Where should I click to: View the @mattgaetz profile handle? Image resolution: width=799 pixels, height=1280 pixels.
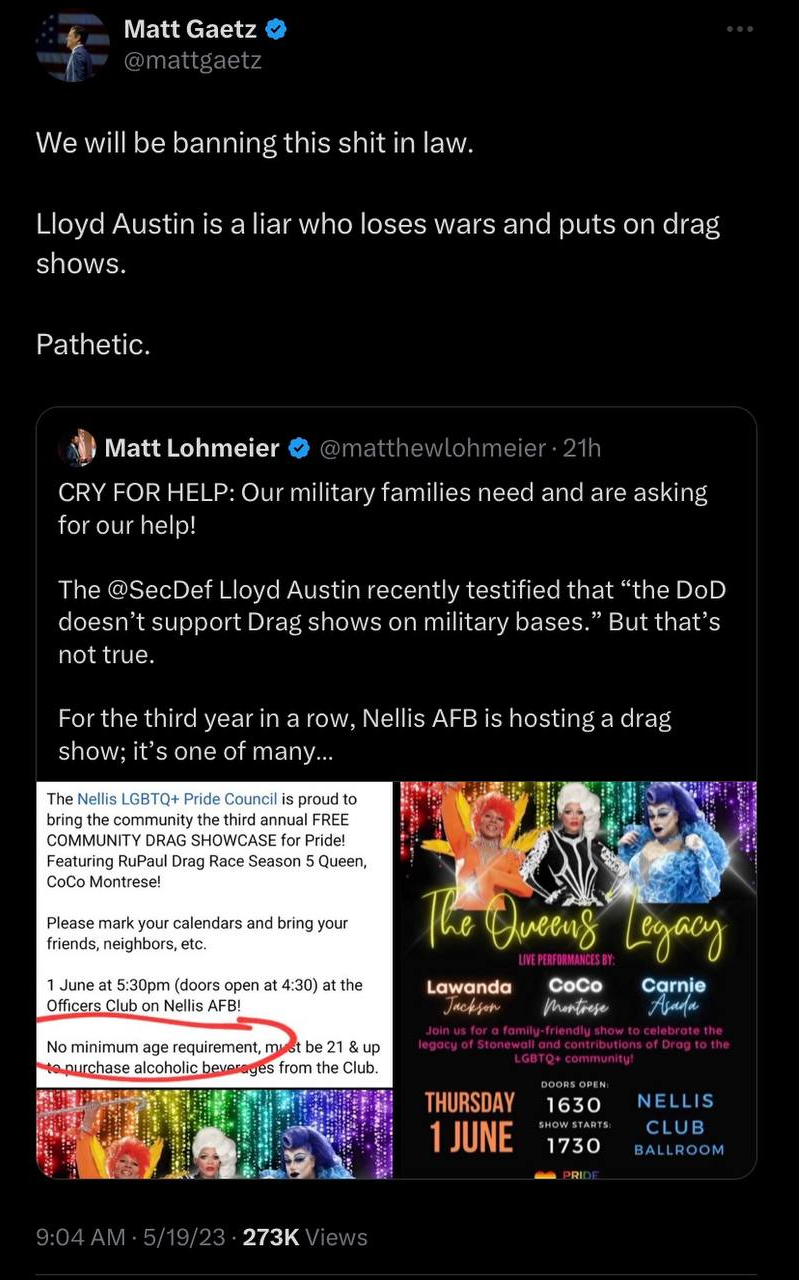192,60
